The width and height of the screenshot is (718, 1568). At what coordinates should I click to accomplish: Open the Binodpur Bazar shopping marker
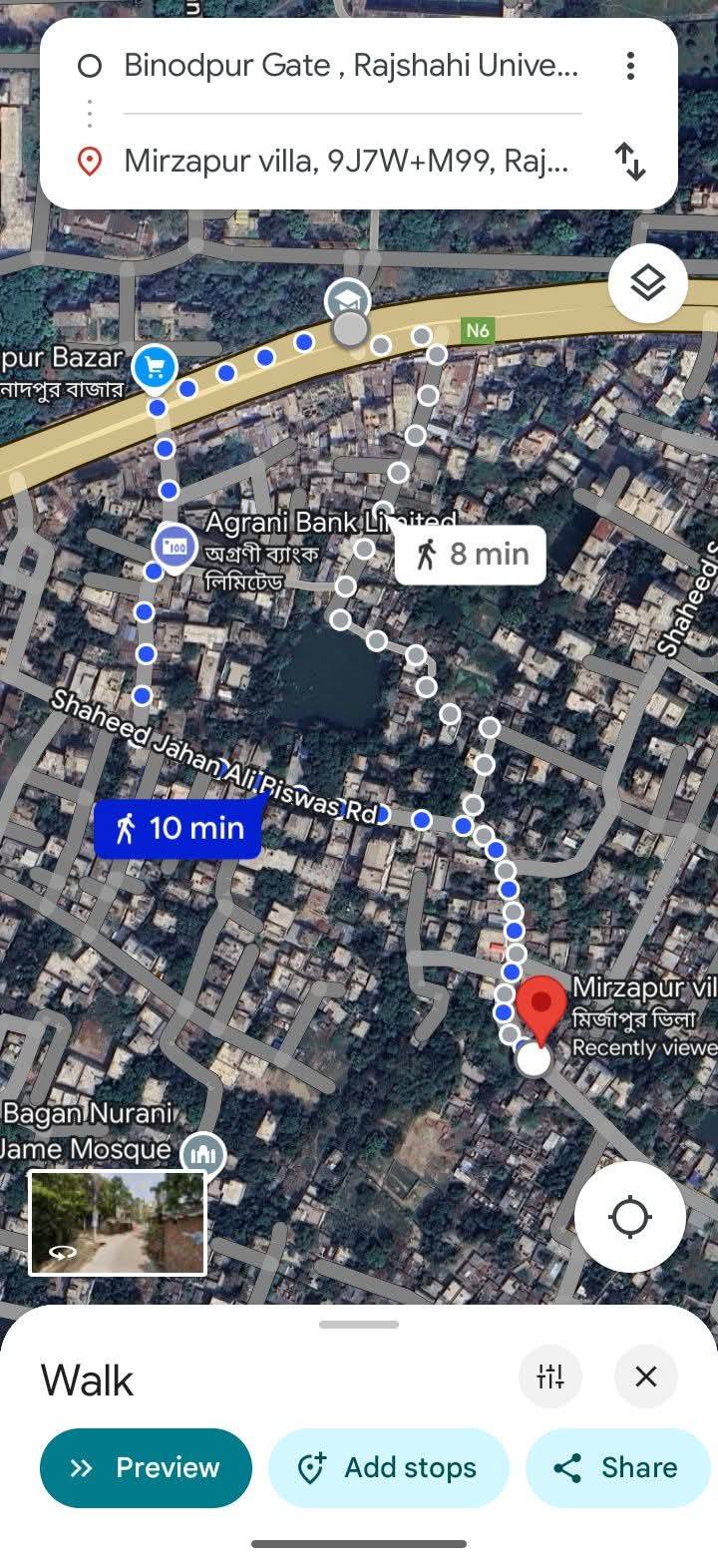coord(155,367)
